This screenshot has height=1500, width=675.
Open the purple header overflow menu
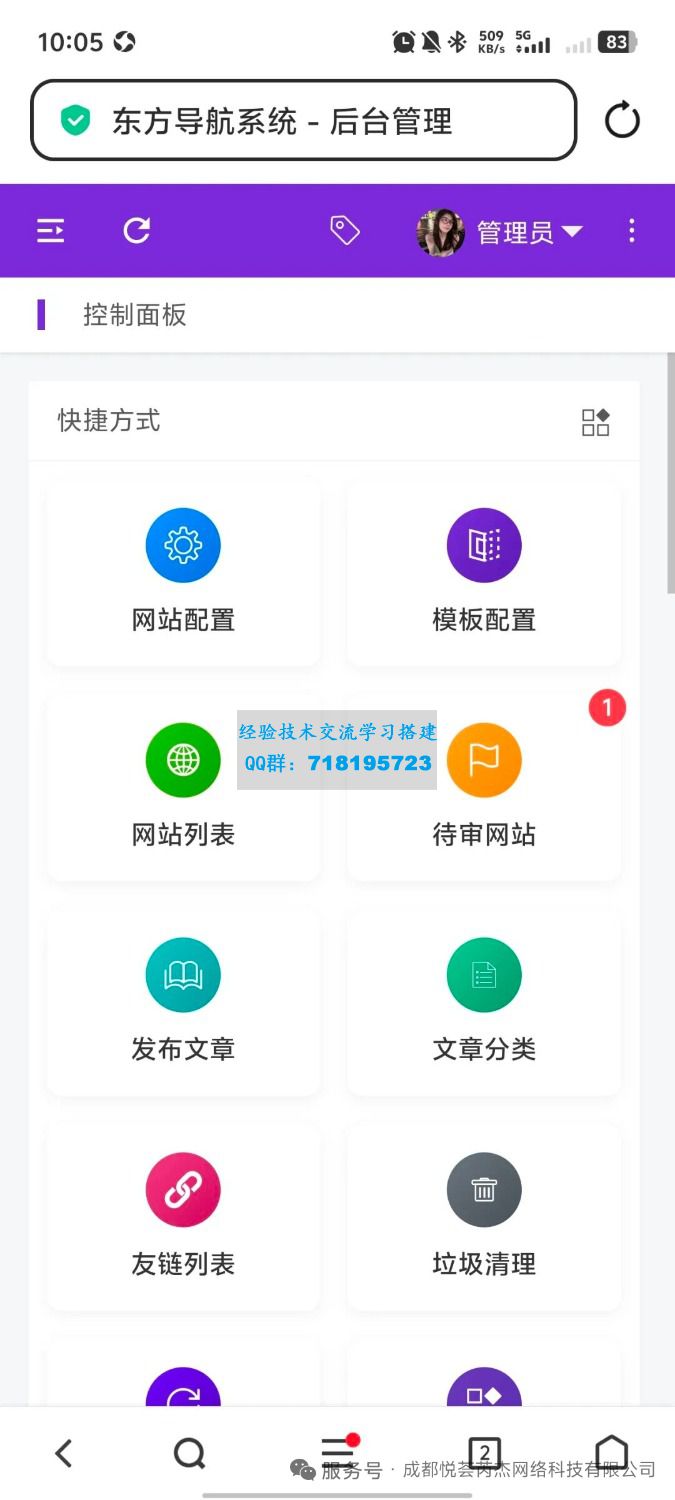tap(631, 231)
